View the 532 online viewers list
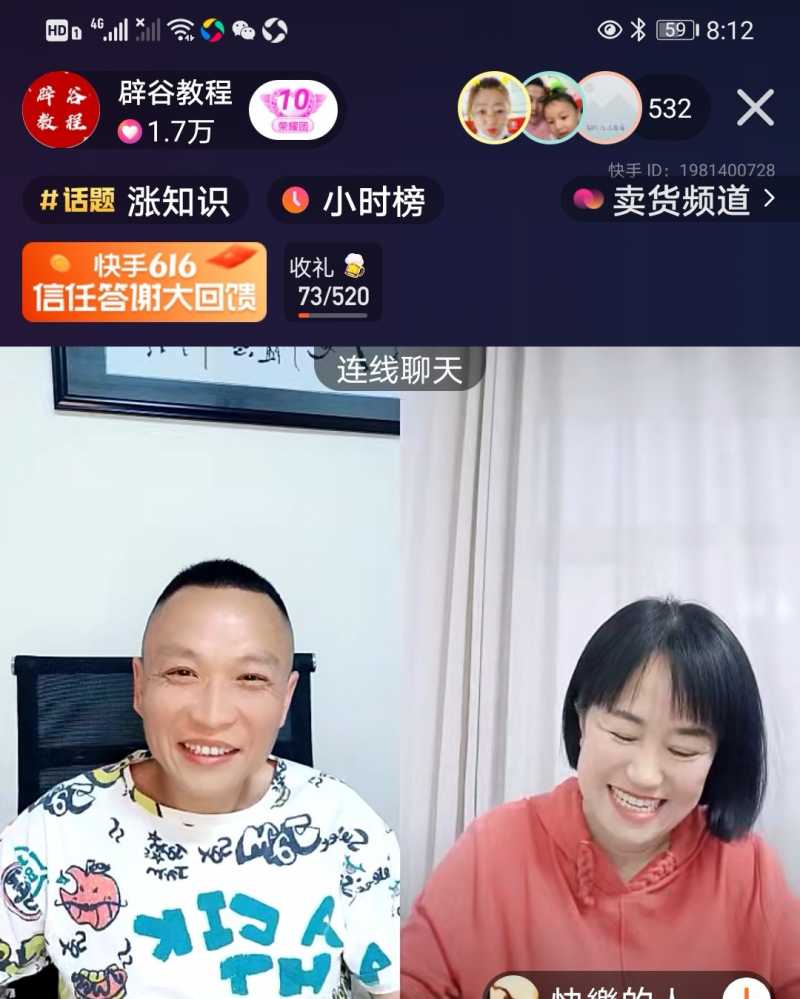Viewport: 800px width, 999px height. point(669,108)
